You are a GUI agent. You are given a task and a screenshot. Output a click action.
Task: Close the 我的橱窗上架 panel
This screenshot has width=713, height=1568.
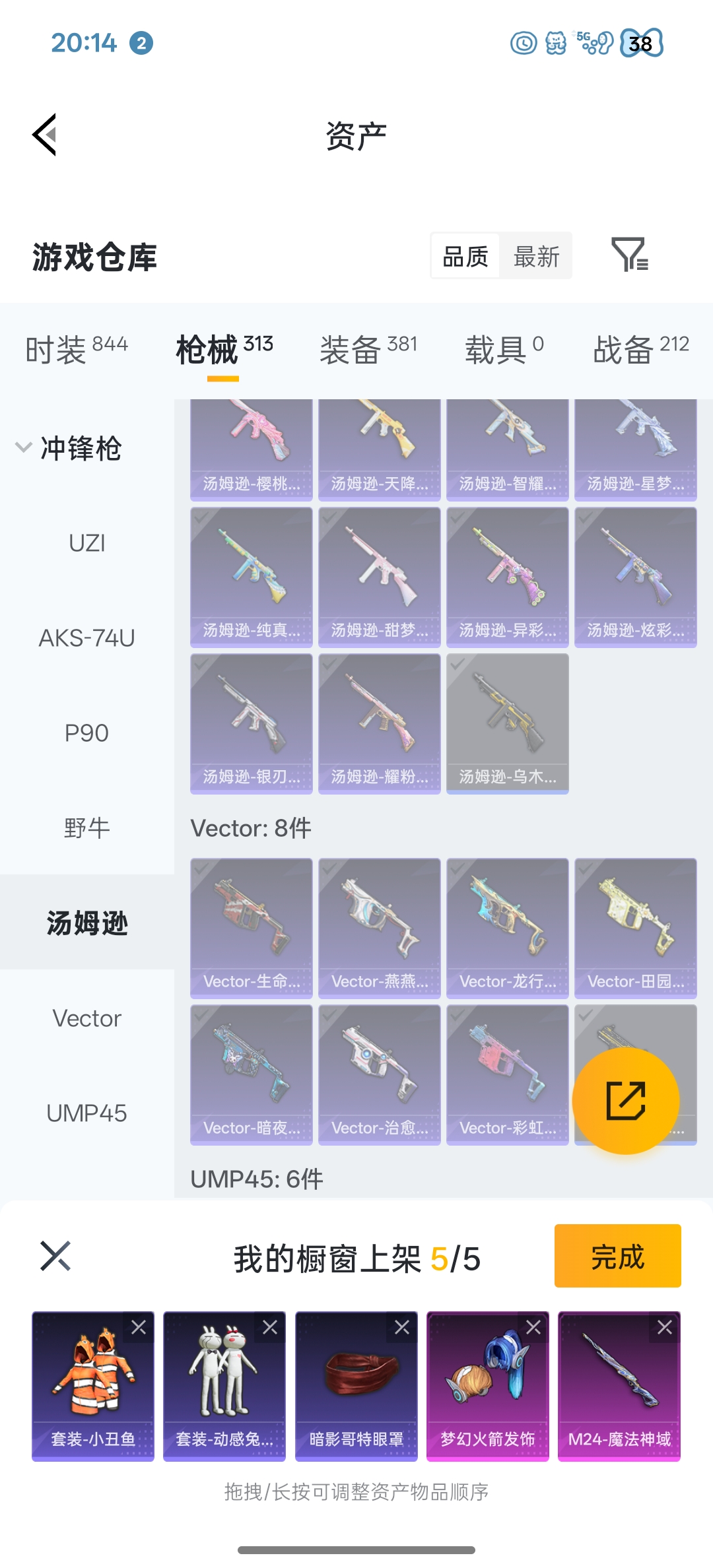click(55, 1256)
